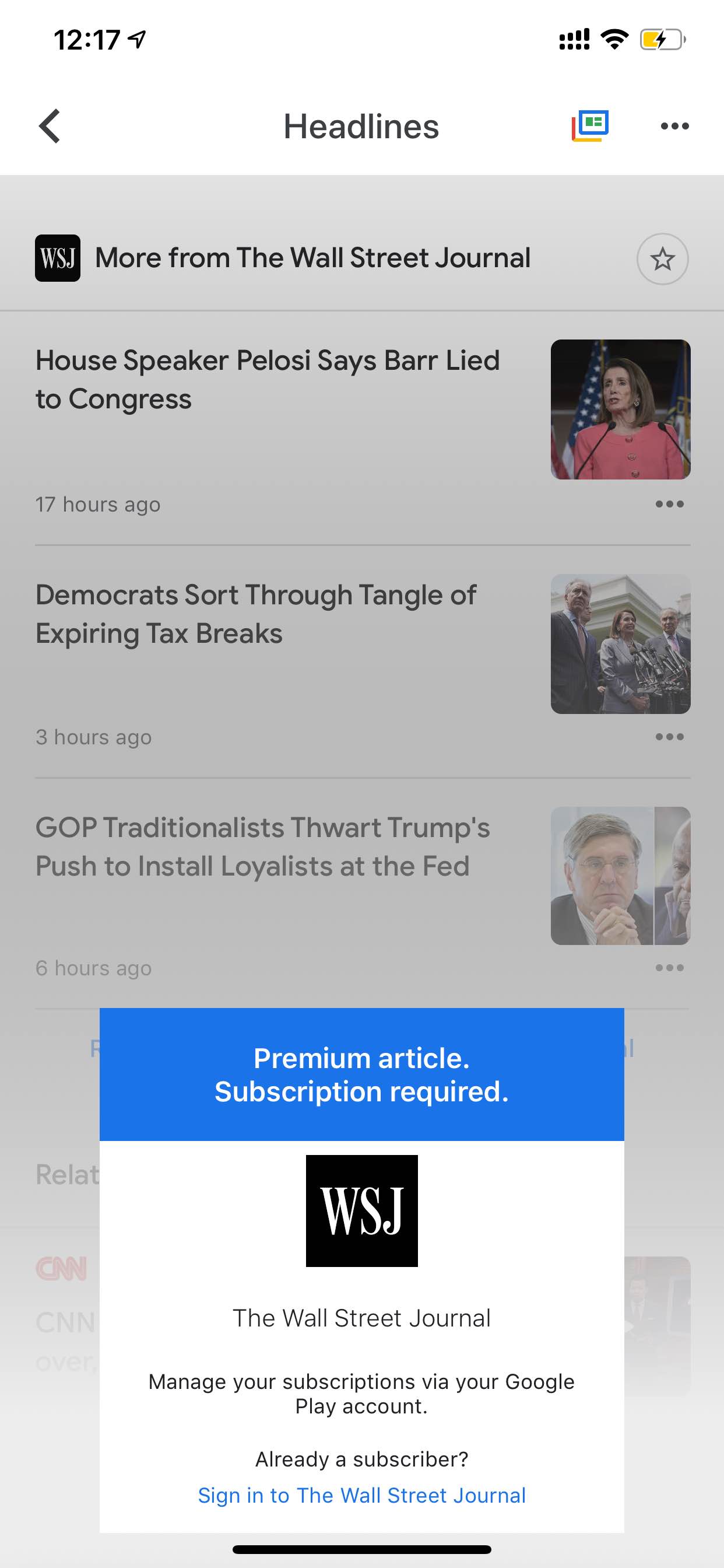Sign in to The Wall Street Journal

361,1495
